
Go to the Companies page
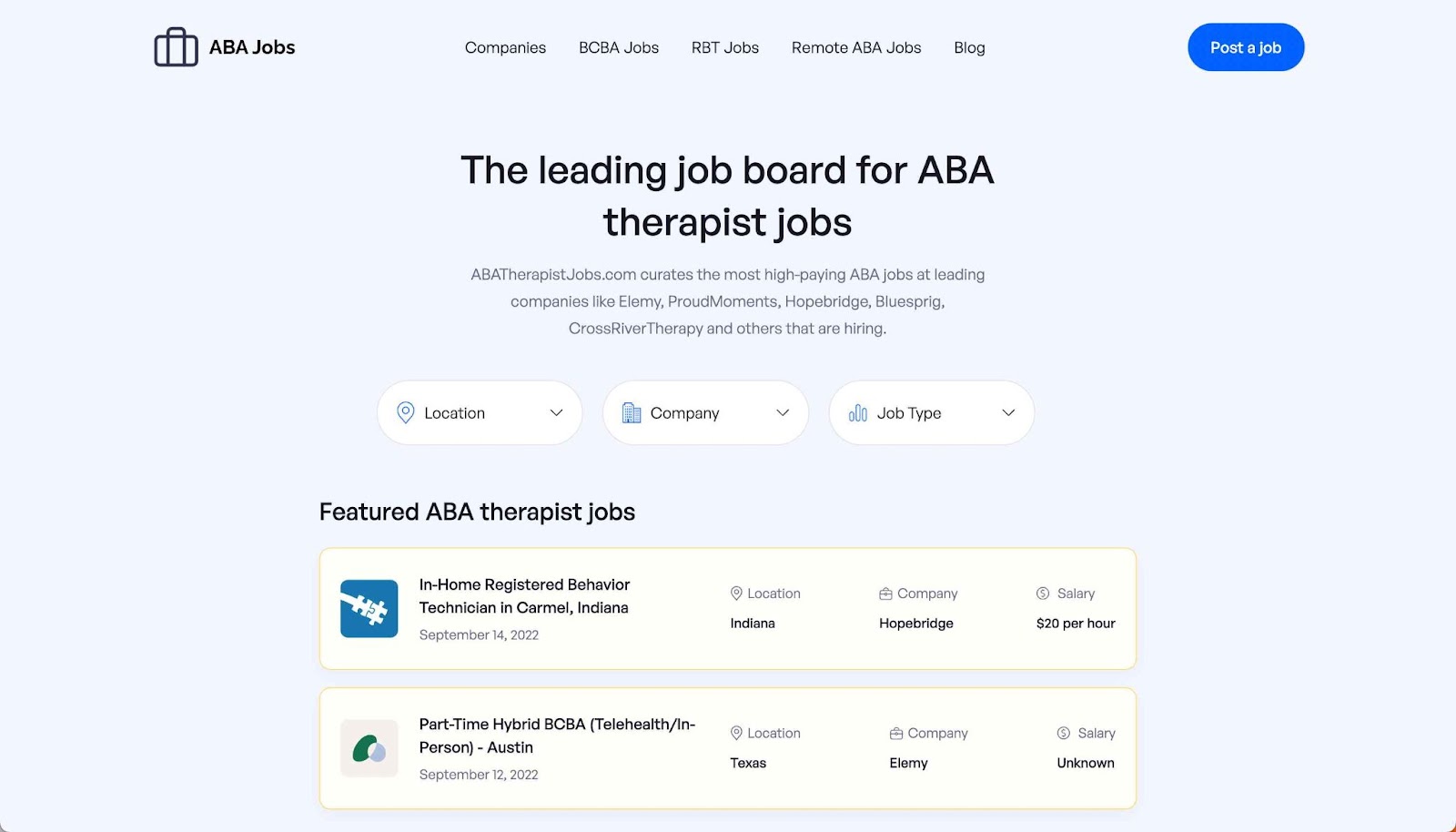(x=505, y=47)
